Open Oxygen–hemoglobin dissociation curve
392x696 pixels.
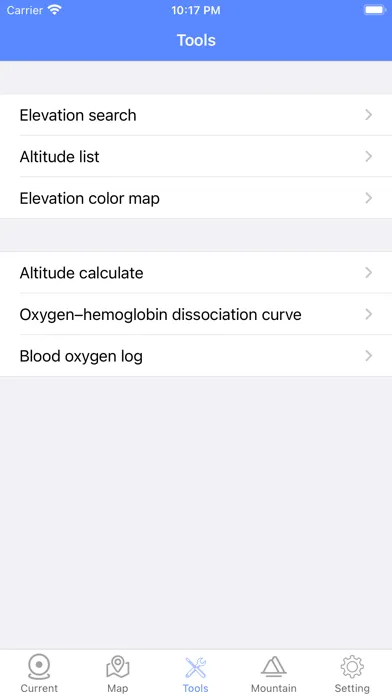click(x=196, y=314)
